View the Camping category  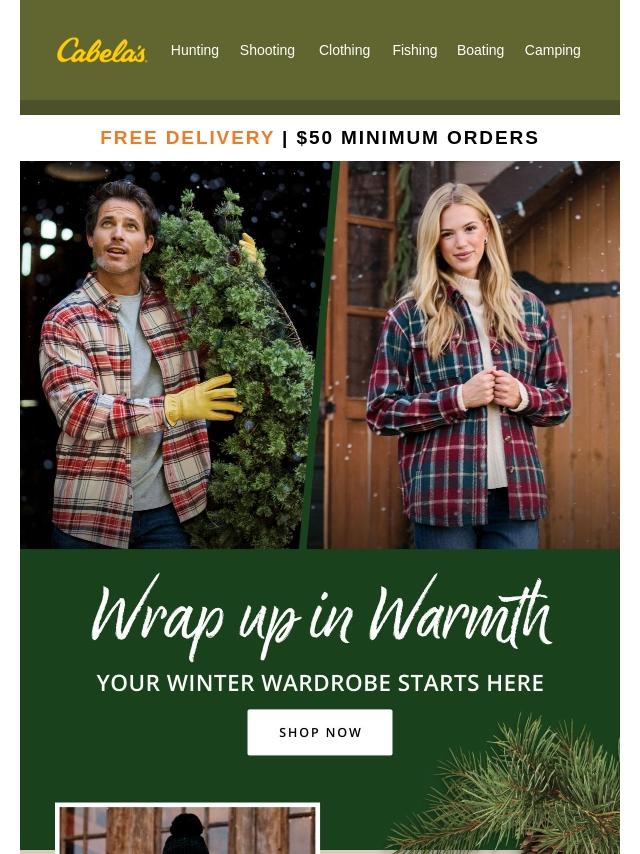click(x=552, y=50)
